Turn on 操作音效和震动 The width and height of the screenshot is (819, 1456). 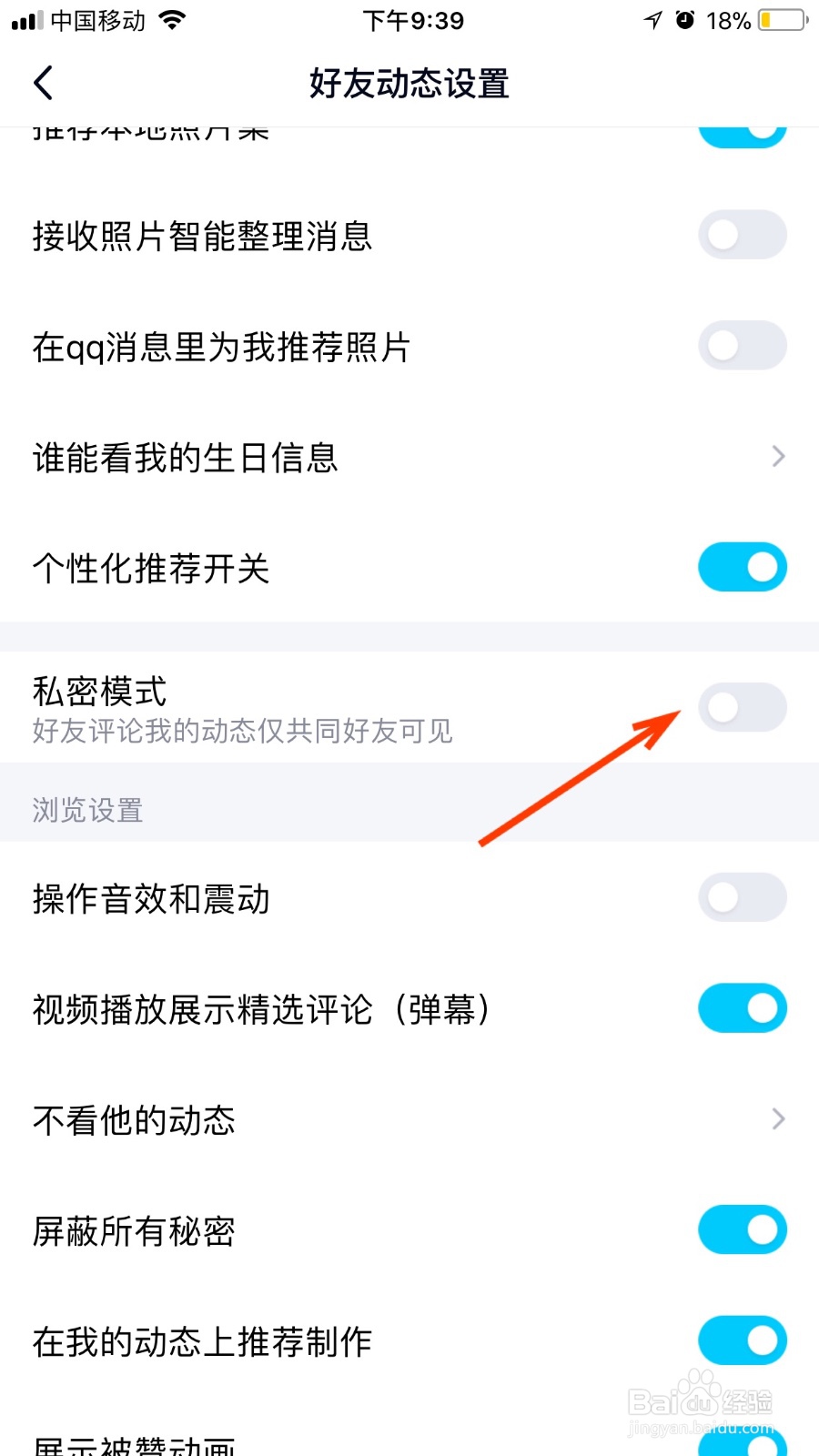coord(743,897)
